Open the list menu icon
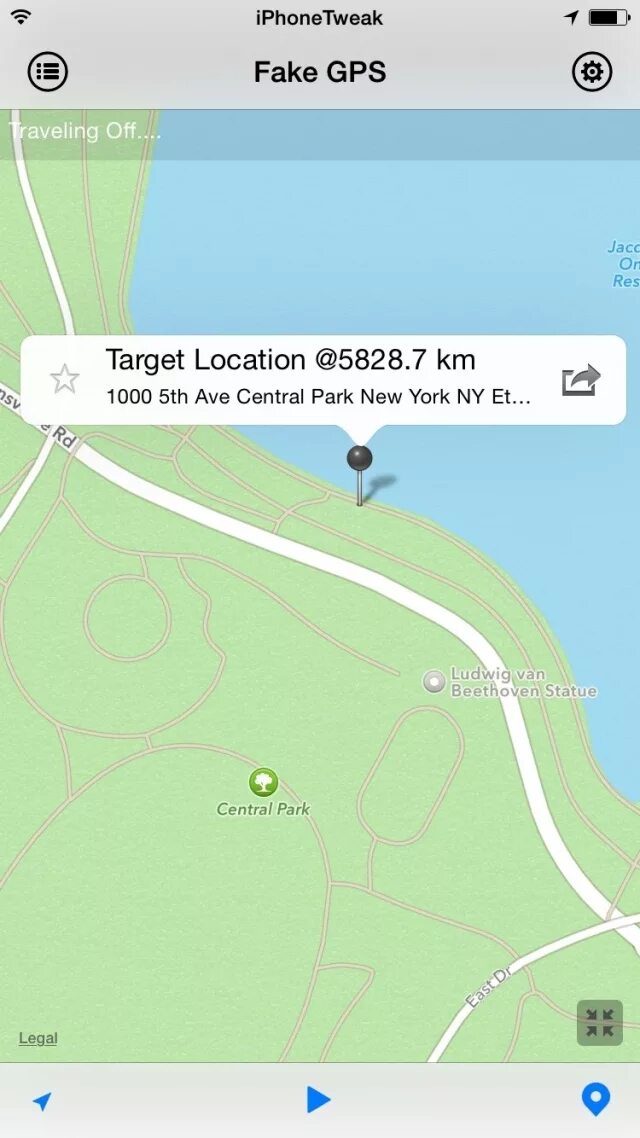Image resolution: width=640 pixels, height=1138 pixels. click(x=48, y=71)
